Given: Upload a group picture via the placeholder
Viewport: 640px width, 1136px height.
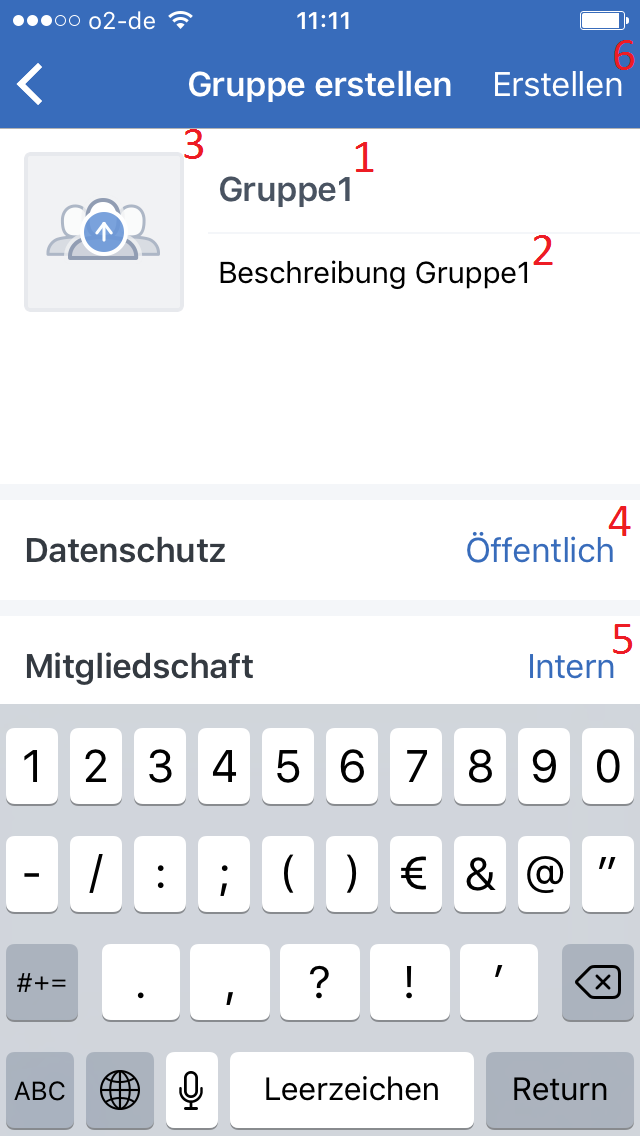Looking at the screenshot, I should [104, 232].
